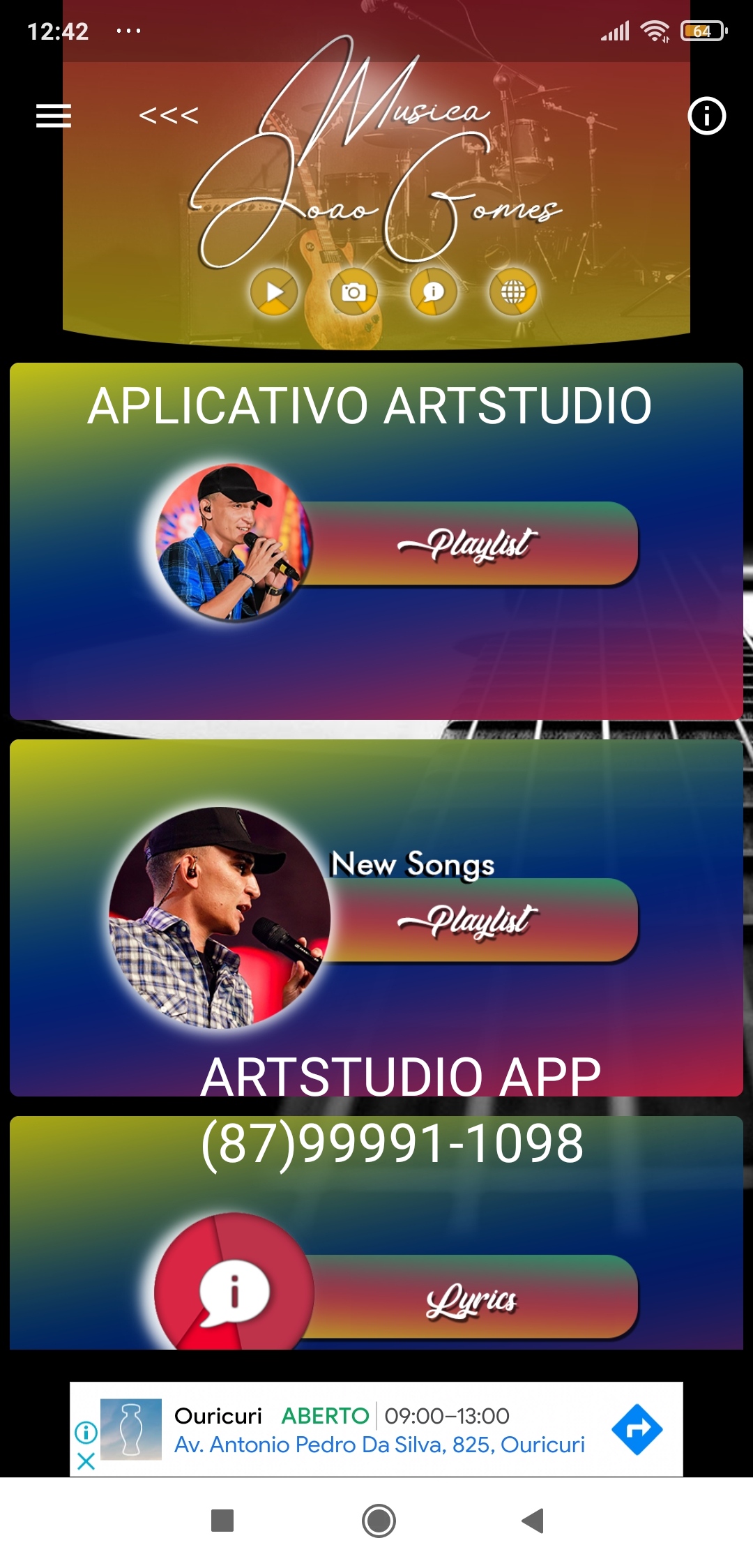Open the yellow camera icon
The image size is (753, 1568).
coord(353,292)
